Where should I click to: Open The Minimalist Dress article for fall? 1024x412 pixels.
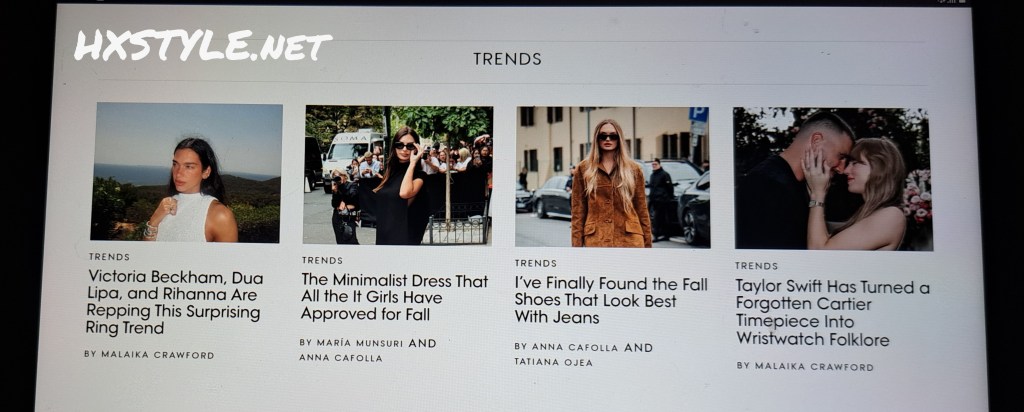click(394, 297)
